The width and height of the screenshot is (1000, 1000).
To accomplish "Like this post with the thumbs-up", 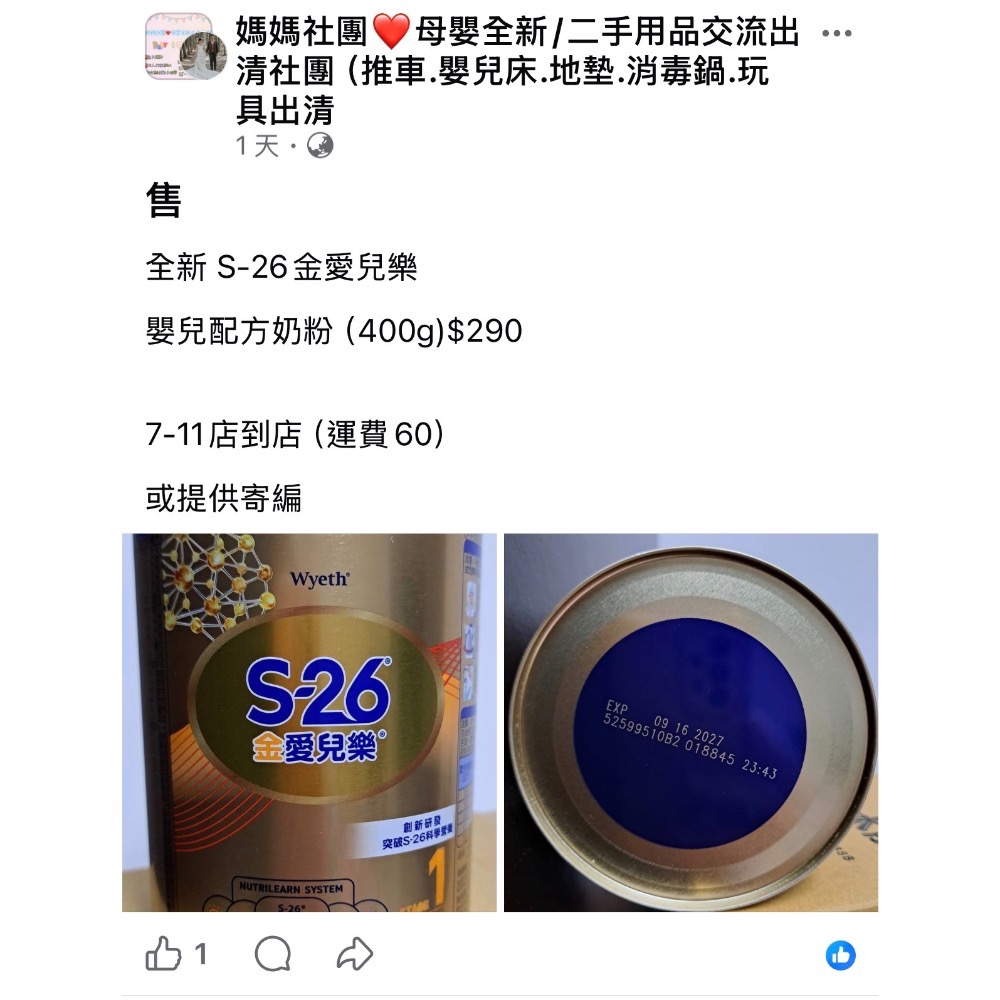I will pyautogui.click(x=164, y=955).
